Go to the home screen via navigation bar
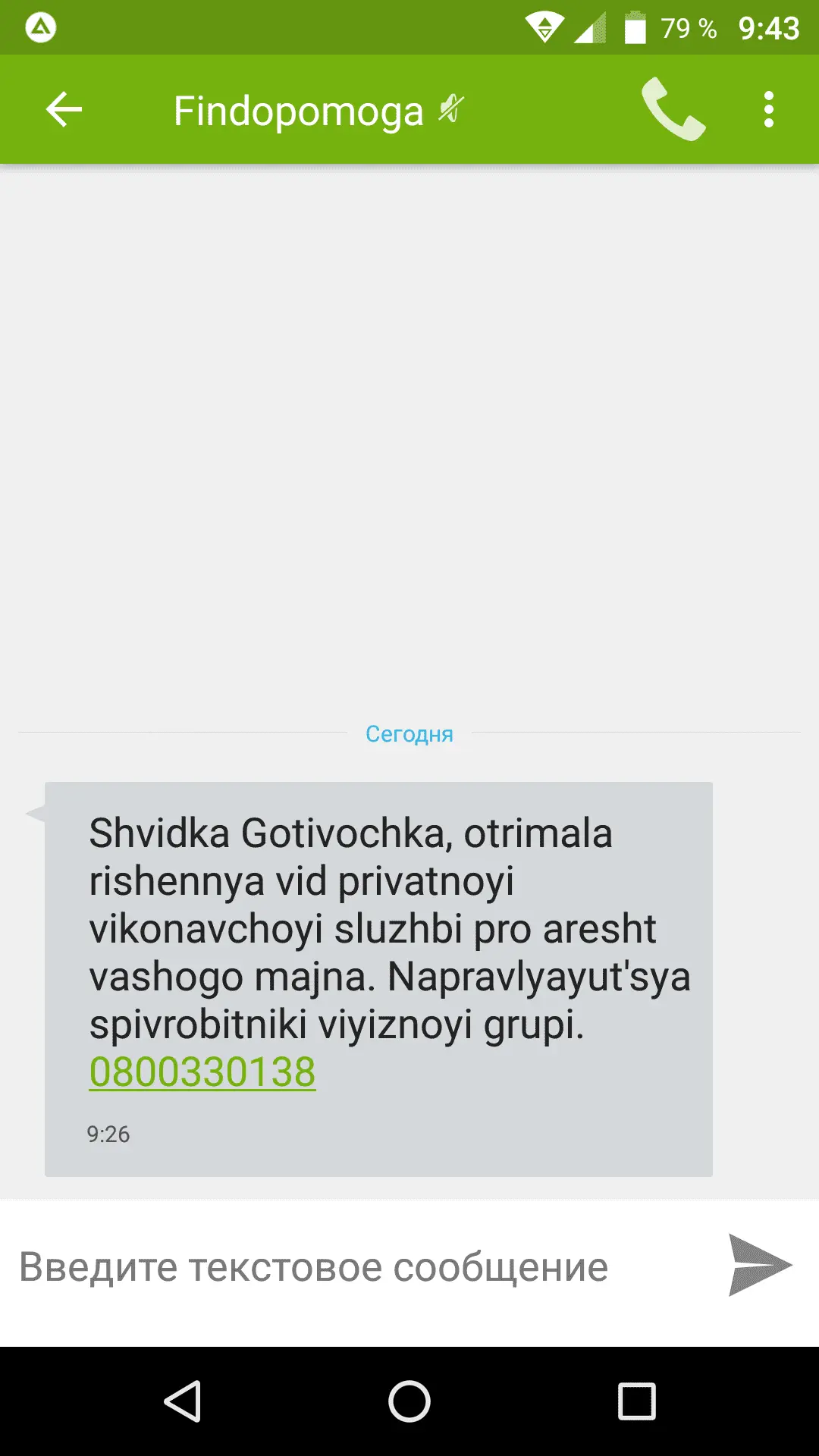This screenshot has width=819, height=1456. [x=409, y=1401]
